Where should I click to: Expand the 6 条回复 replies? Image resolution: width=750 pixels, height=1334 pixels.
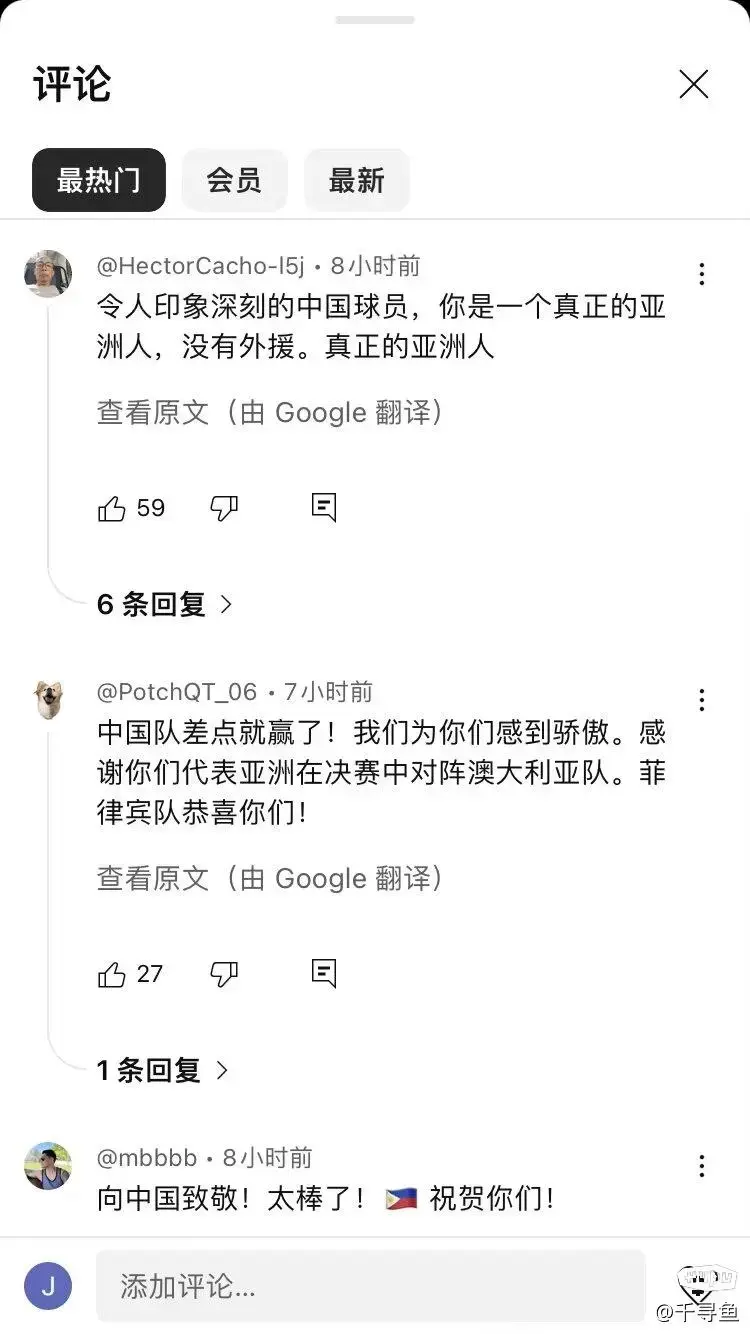pyautogui.click(x=165, y=604)
